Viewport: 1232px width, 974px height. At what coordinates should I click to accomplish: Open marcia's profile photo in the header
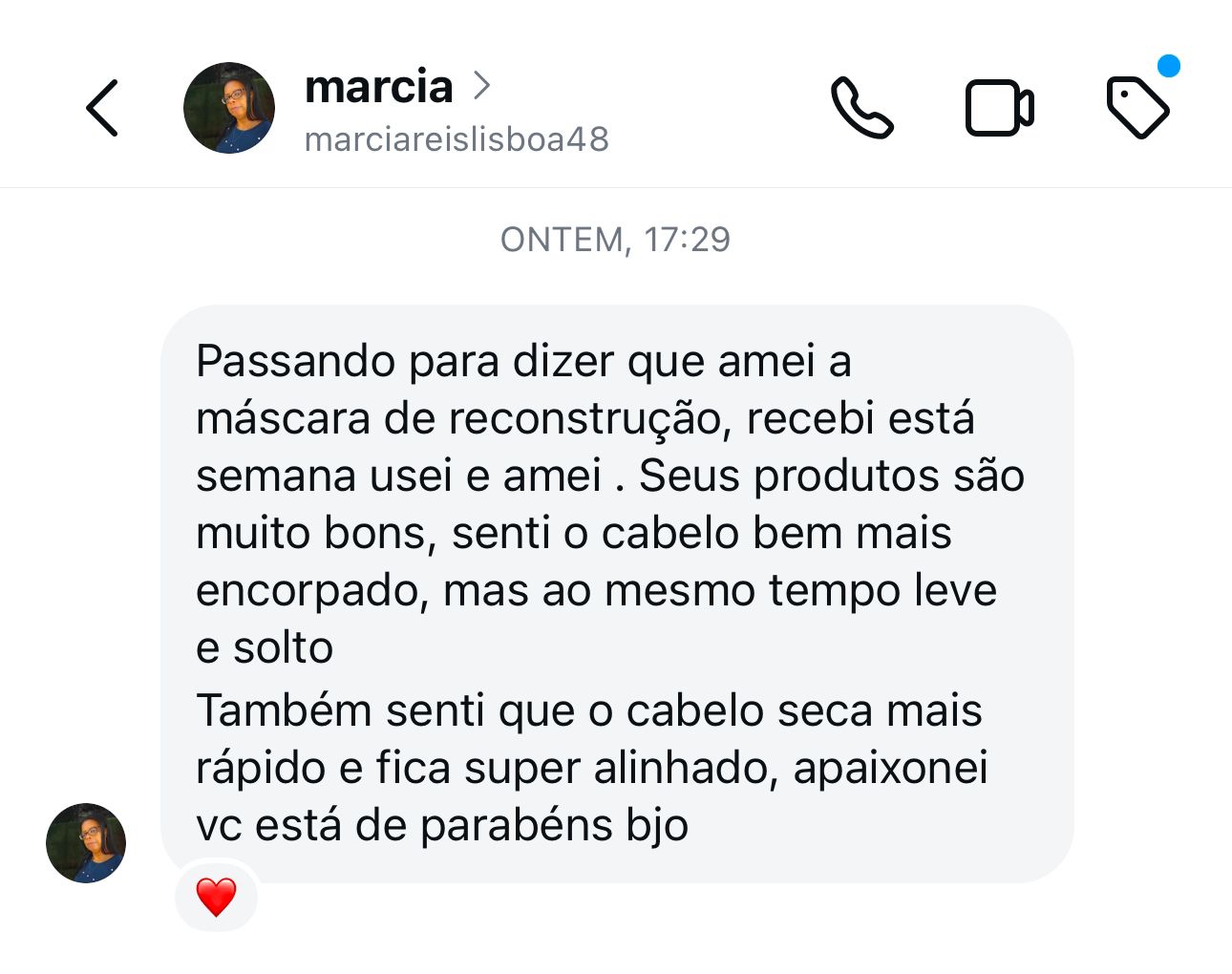click(229, 108)
